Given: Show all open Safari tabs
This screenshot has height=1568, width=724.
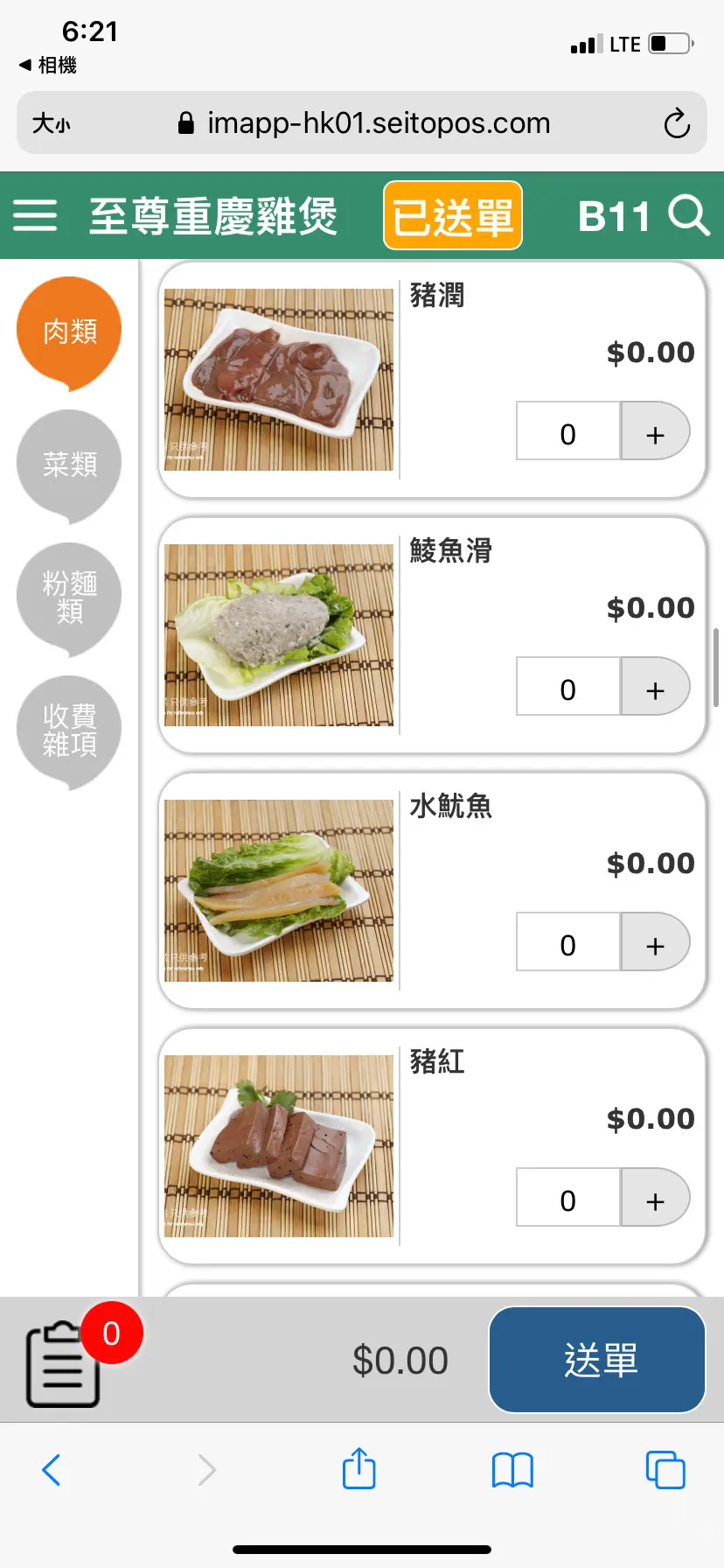Looking at the screenshot, I should coord(665,1470).
